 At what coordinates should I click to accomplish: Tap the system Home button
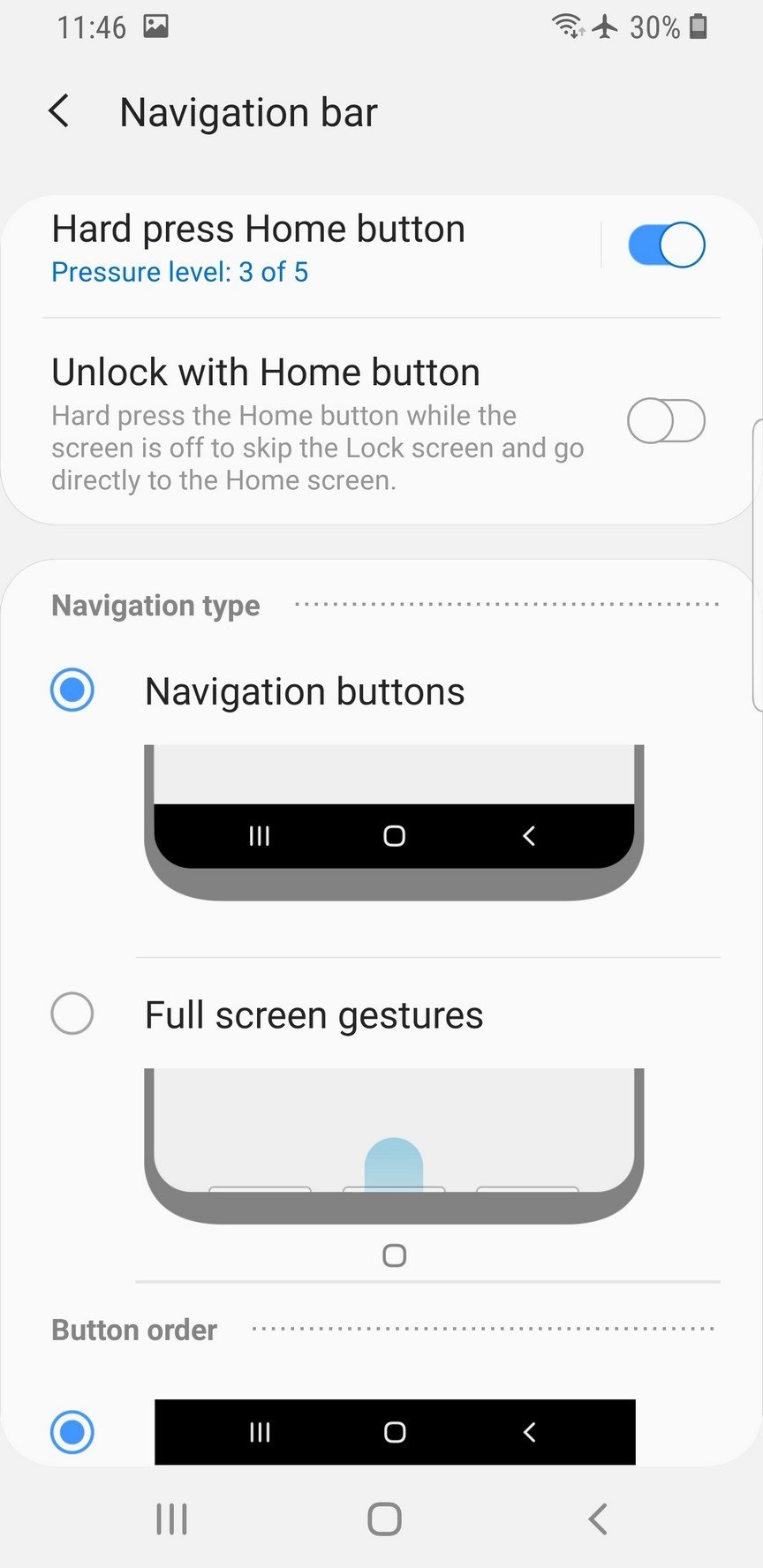[x=384, y=1519]
